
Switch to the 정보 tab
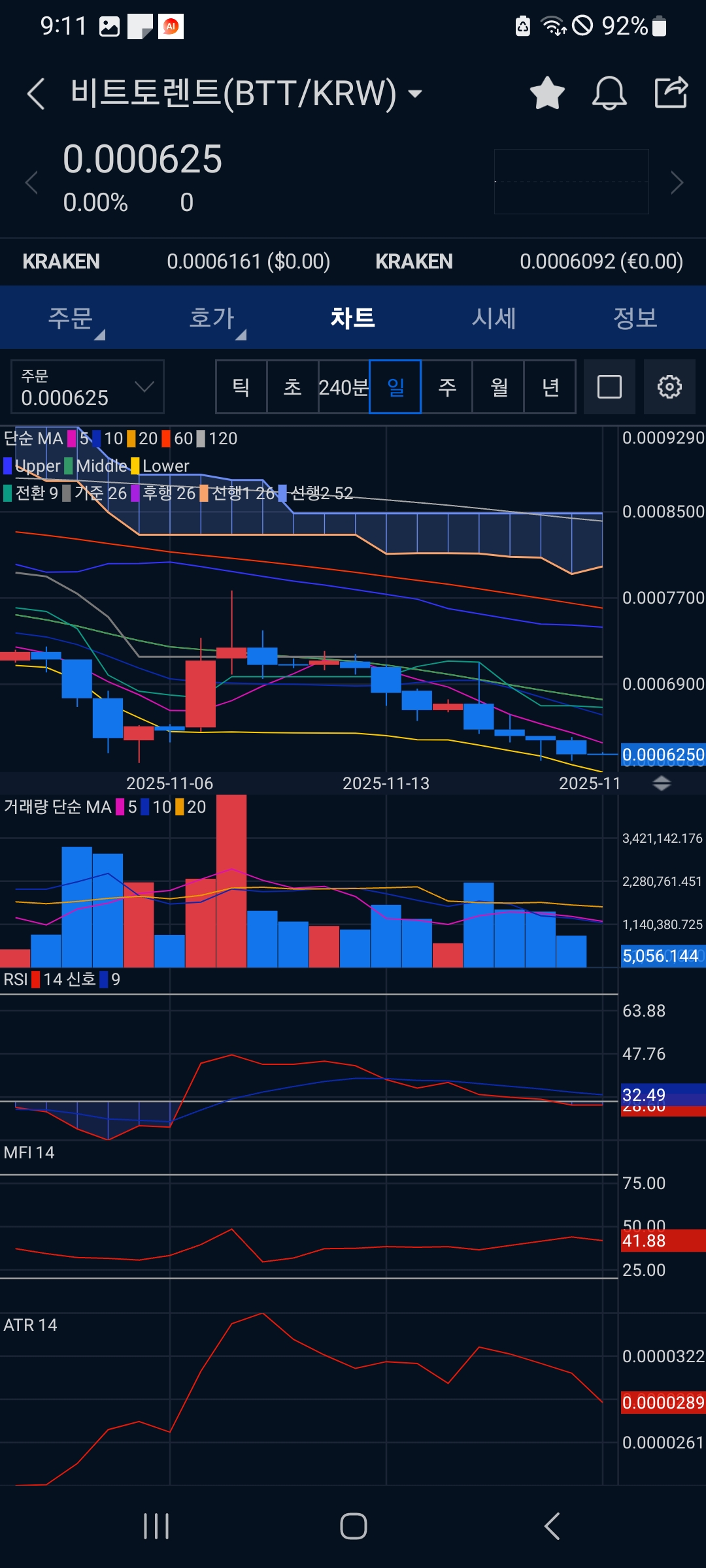[x=635, y=318]
